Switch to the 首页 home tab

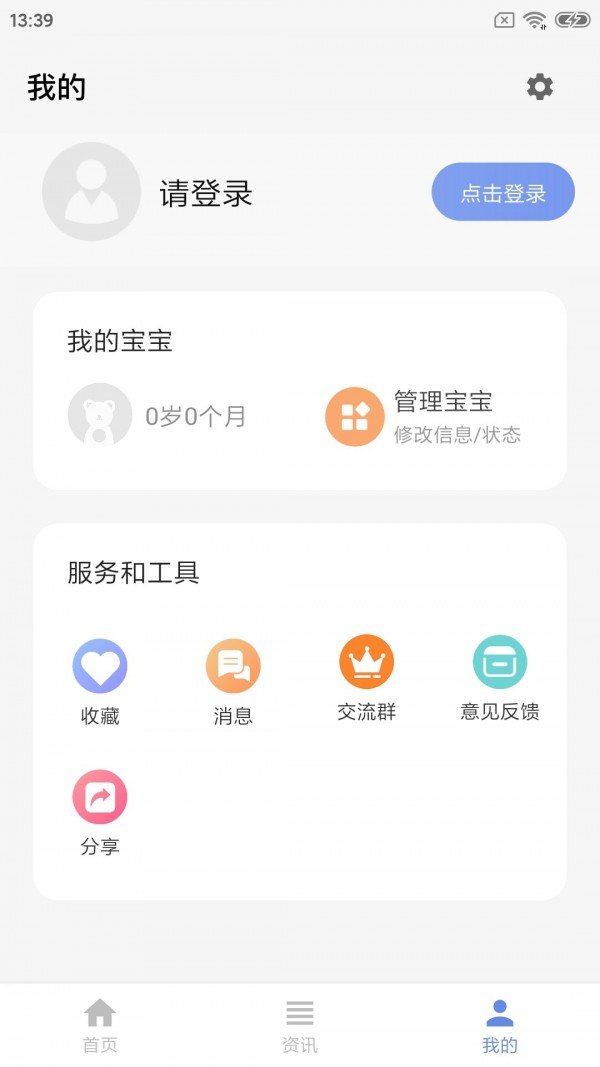click(100, 1025)
